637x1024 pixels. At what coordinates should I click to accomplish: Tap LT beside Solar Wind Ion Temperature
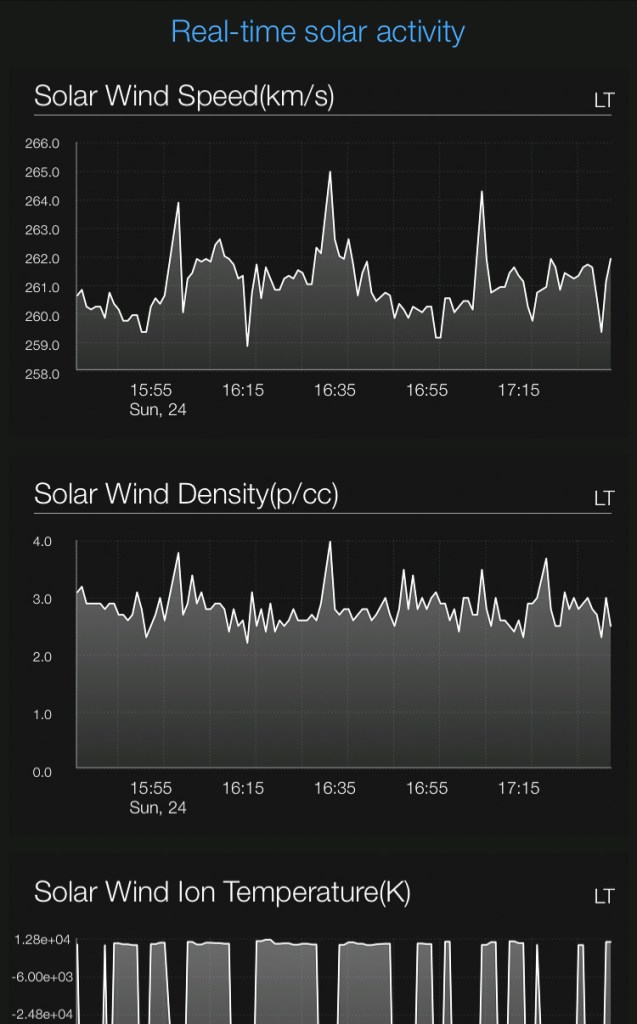coord(603,896)
